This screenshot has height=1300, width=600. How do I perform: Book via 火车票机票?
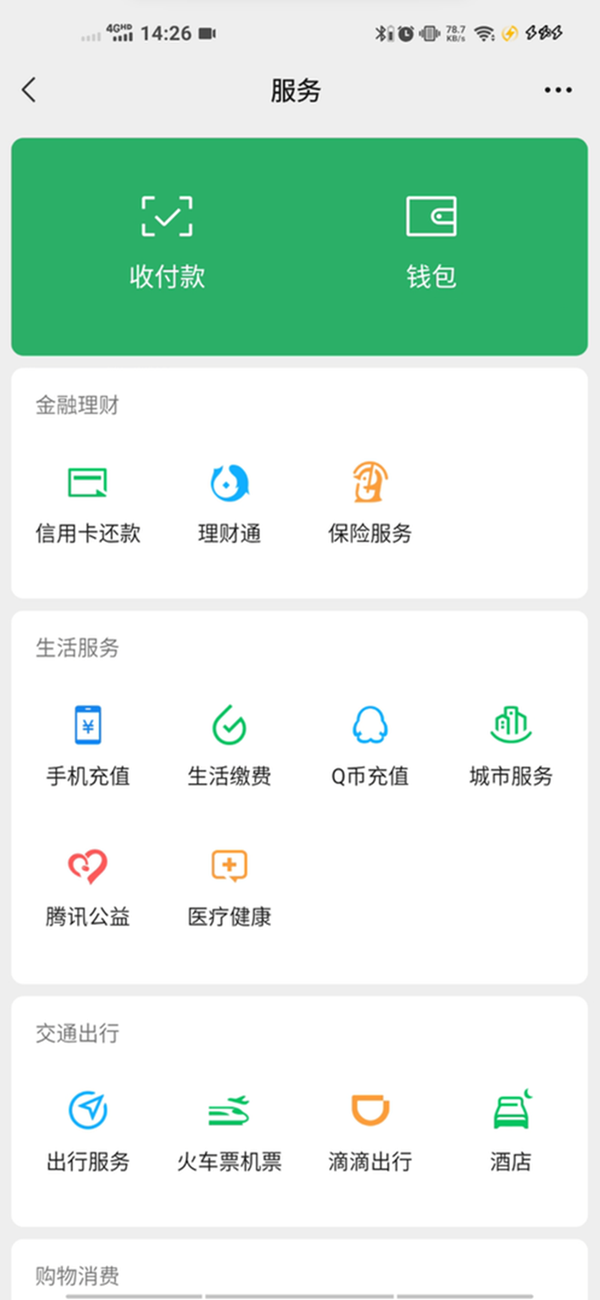pos(230,1132)
